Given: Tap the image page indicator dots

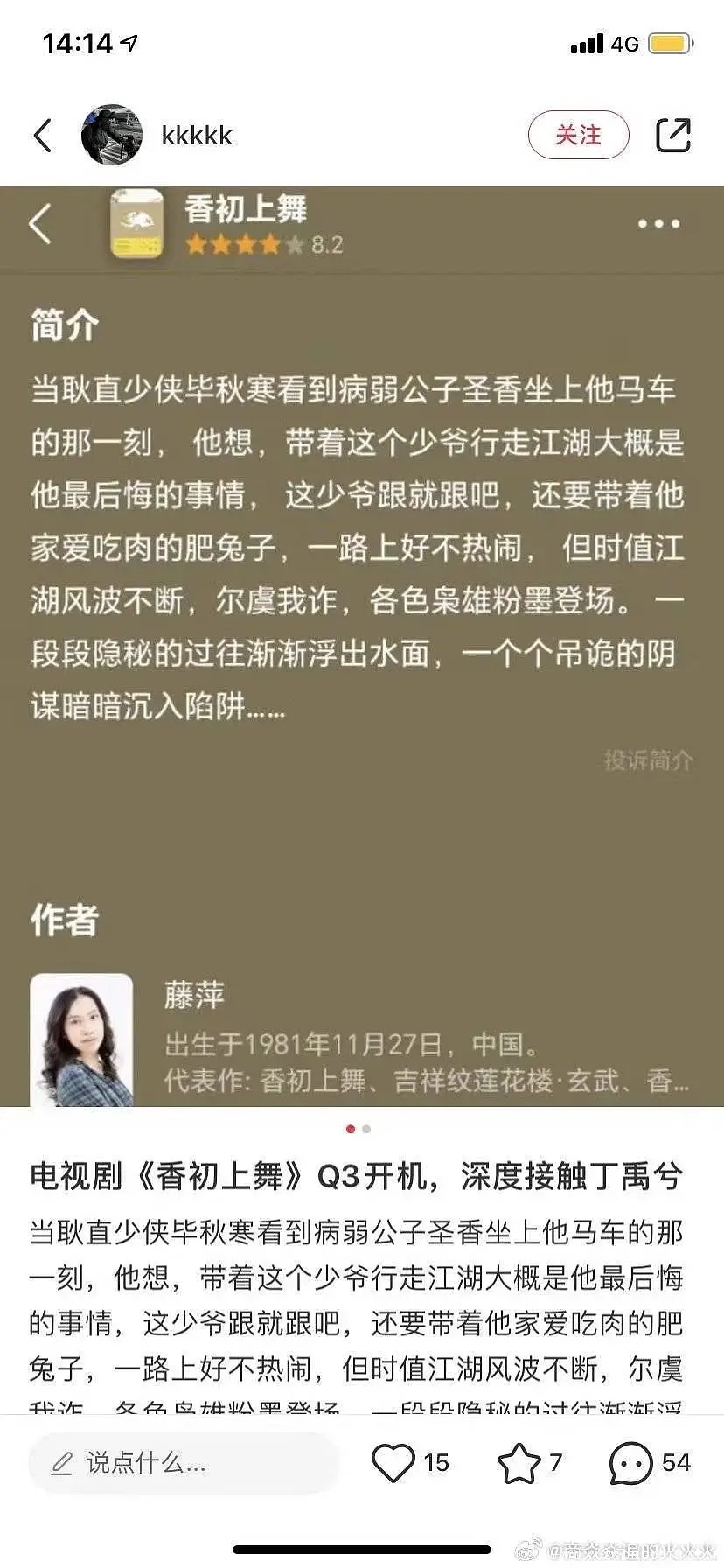Looking at the screenshot, I should [x=359, y=1129].
